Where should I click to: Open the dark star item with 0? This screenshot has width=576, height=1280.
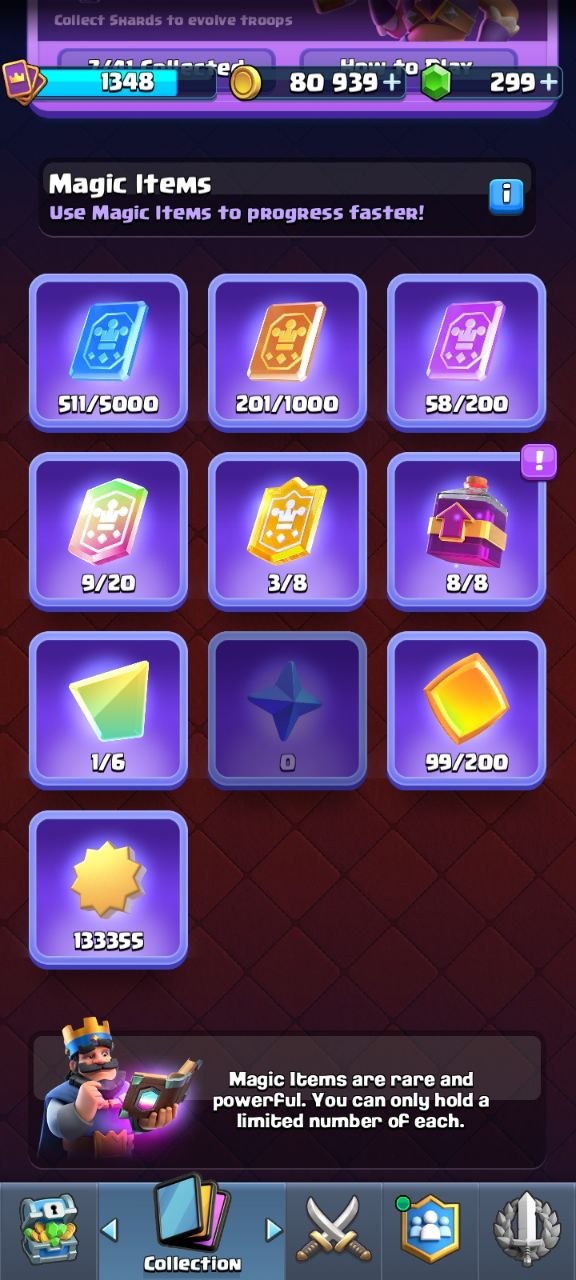coord(287,710)
